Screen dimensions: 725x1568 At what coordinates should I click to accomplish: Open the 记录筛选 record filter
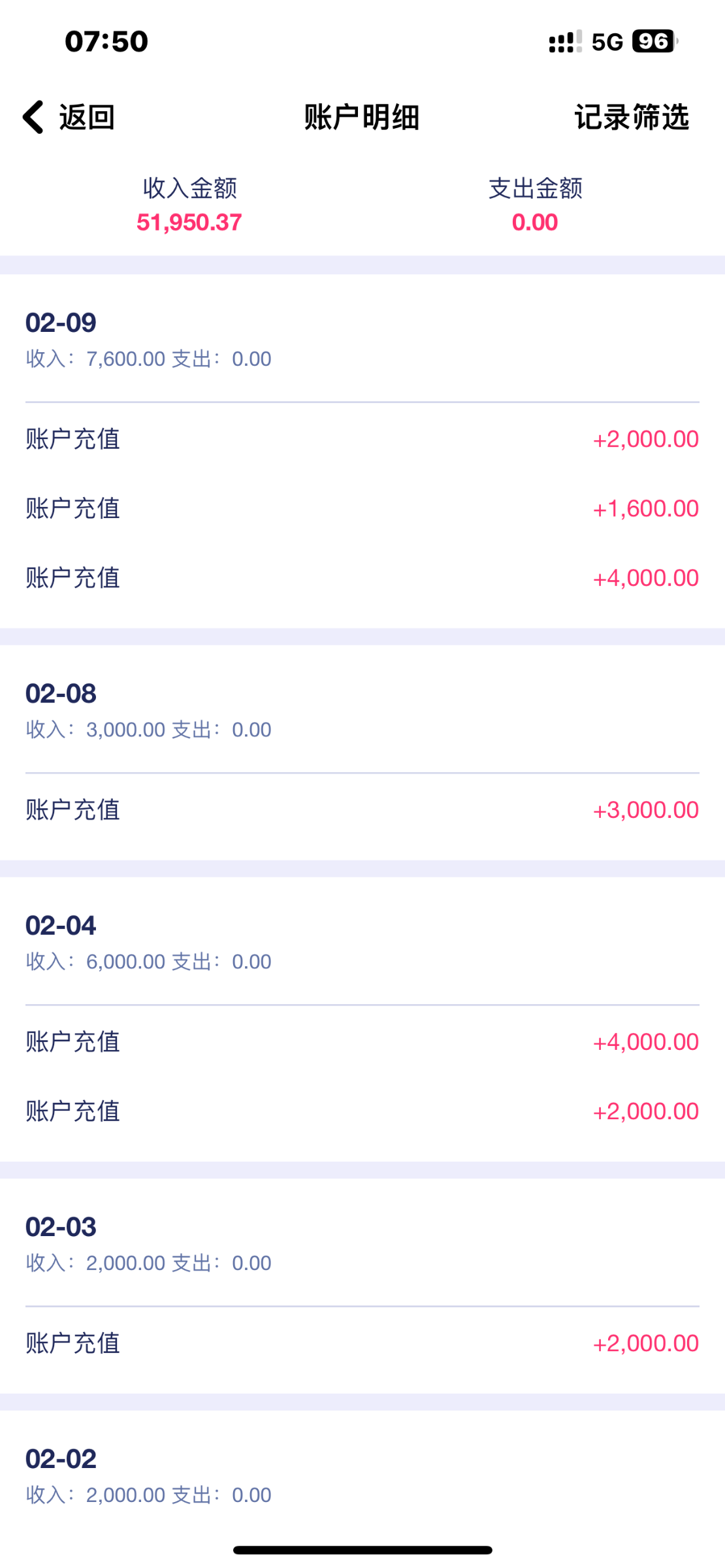click(x=631, y=118)
